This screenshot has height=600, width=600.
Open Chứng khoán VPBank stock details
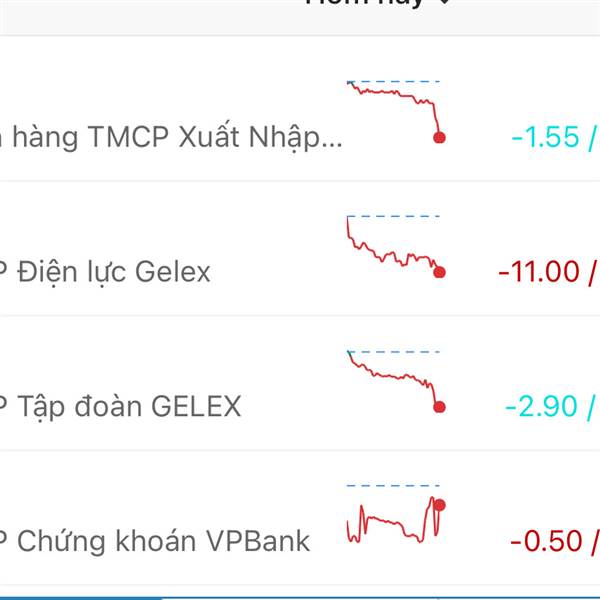click(160, 541)
